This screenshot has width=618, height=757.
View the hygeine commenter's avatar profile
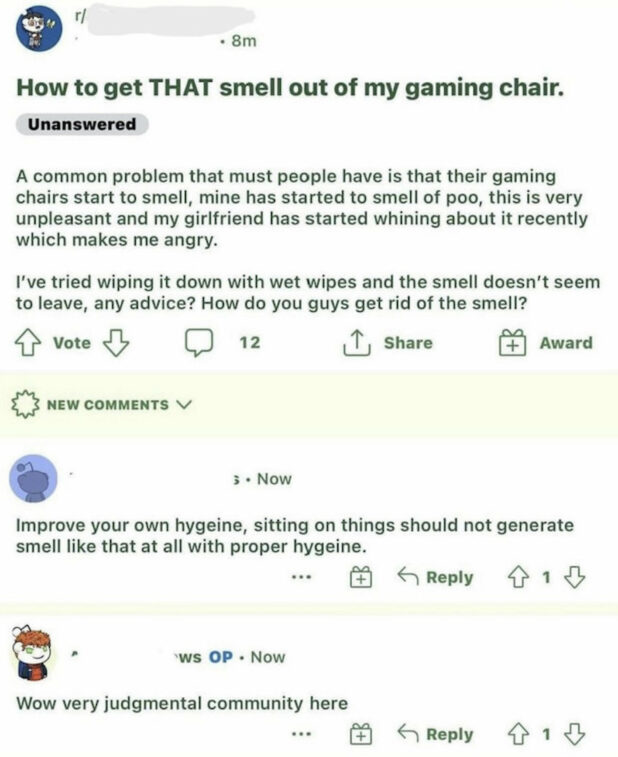(34, 478)
